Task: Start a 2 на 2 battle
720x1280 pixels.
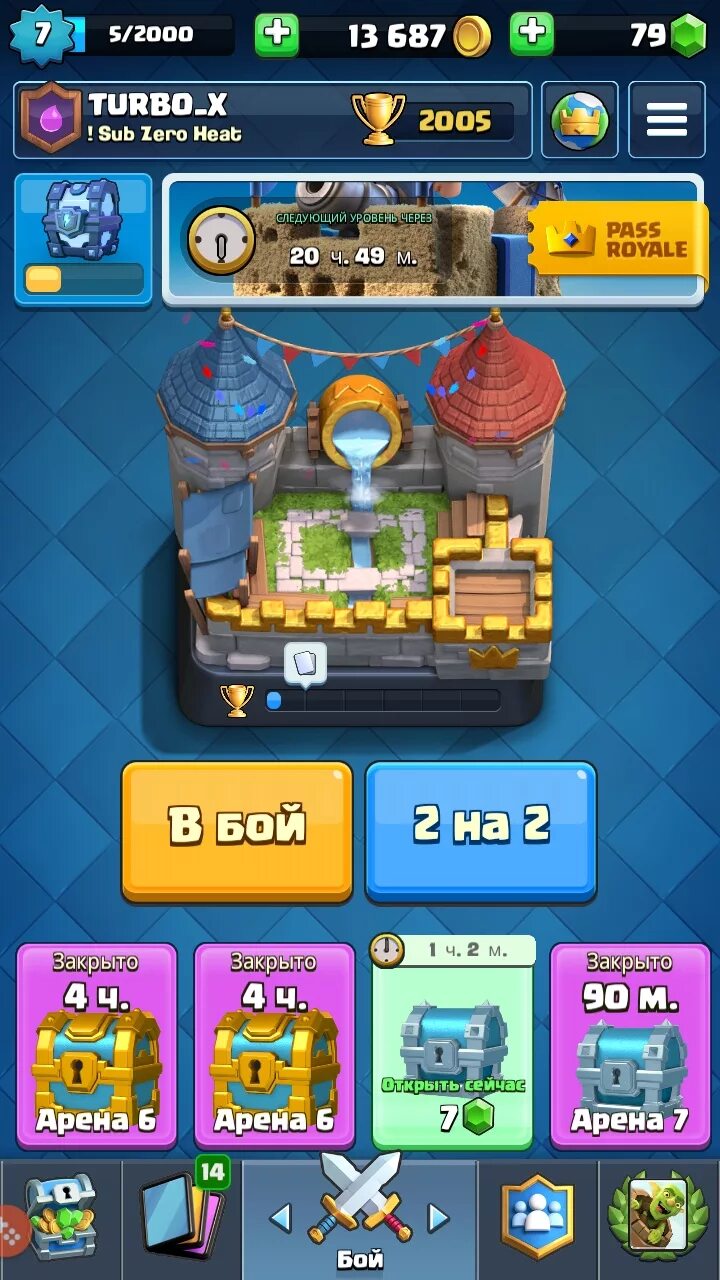Action: click(x=481, y=830)
